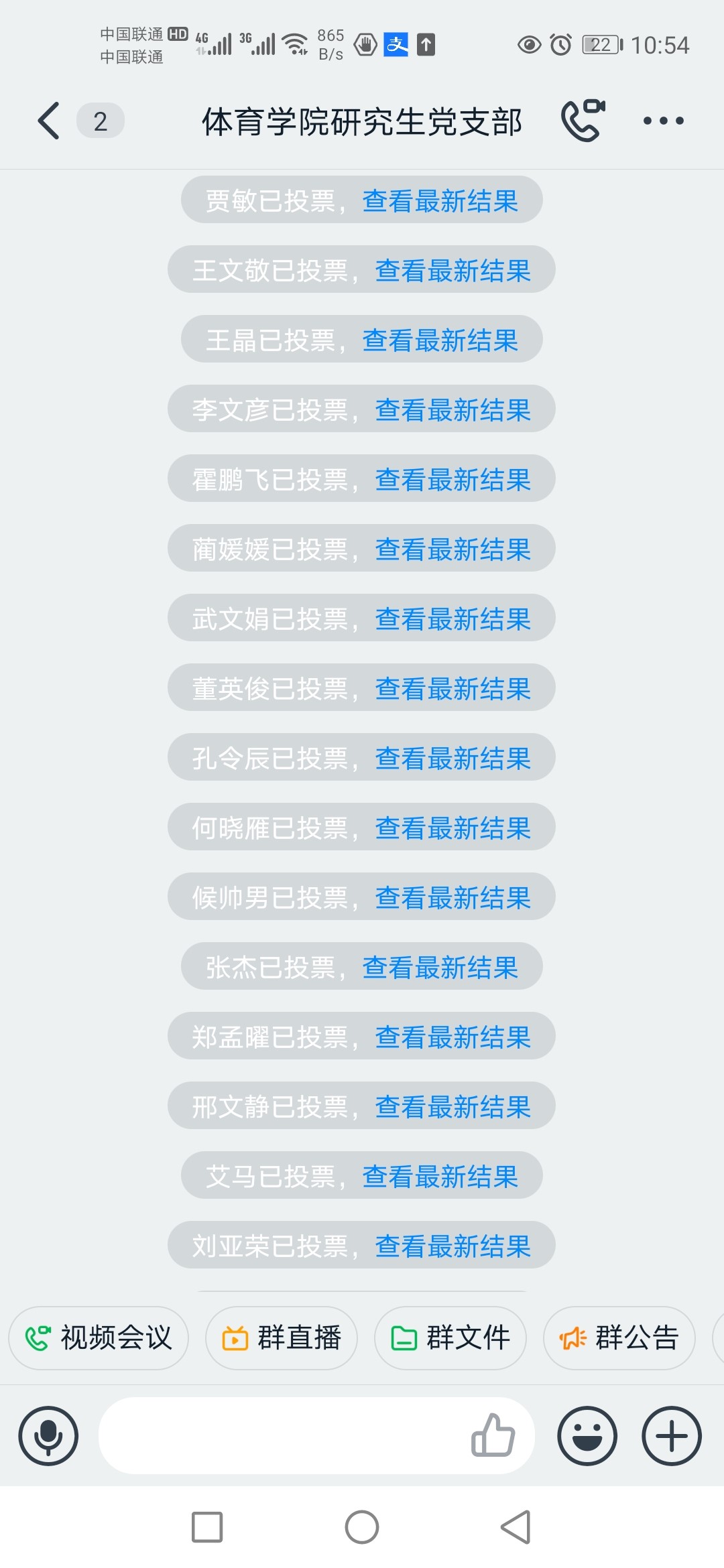This screenshot has width=724, height=1568.
Task: Check latest poll results next to 霍鹏飞
Action: point(452,480)
